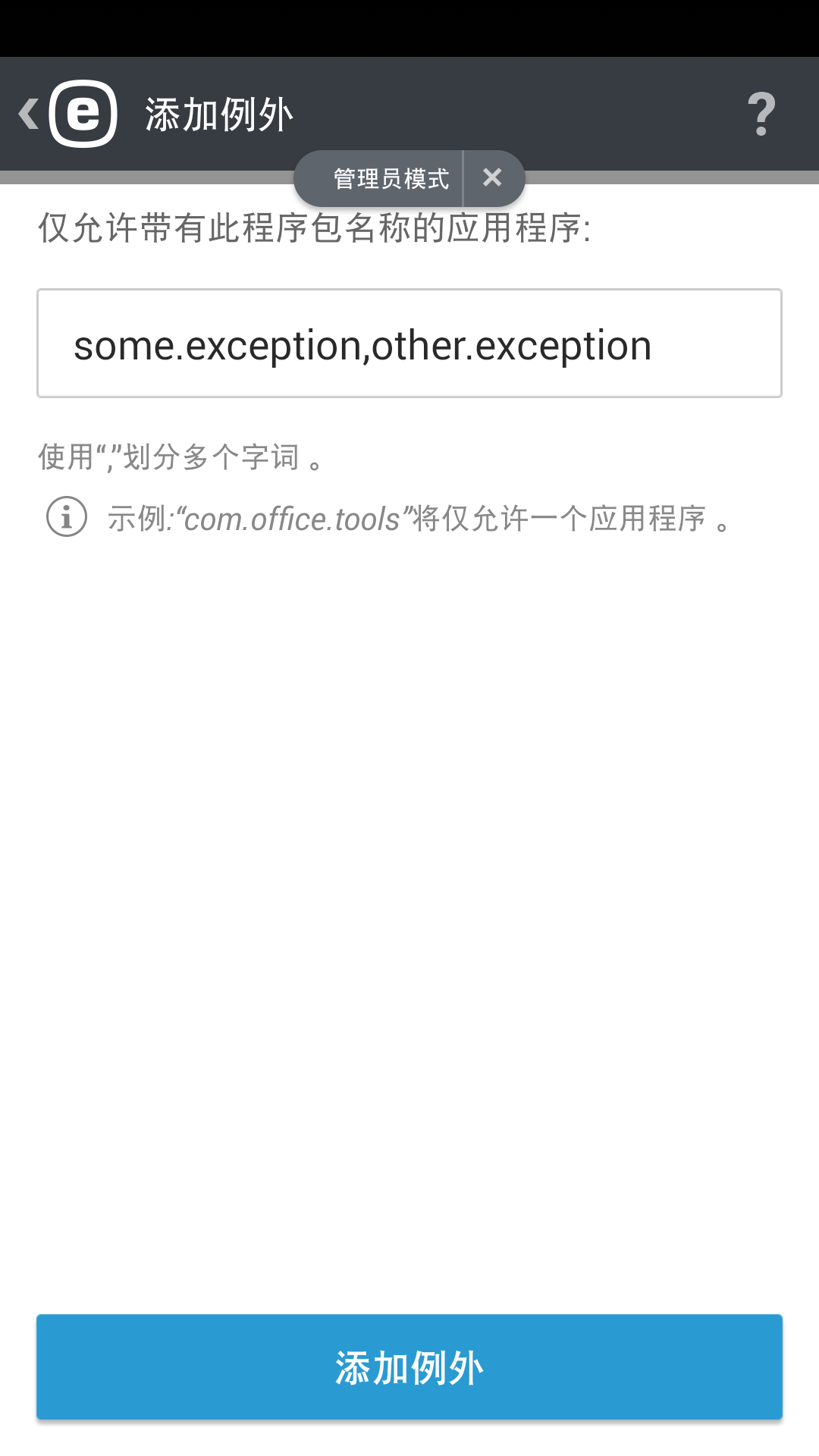Open the help question mark
The width and height of the screenshot is (819, 1456).
tap(761, 114)
